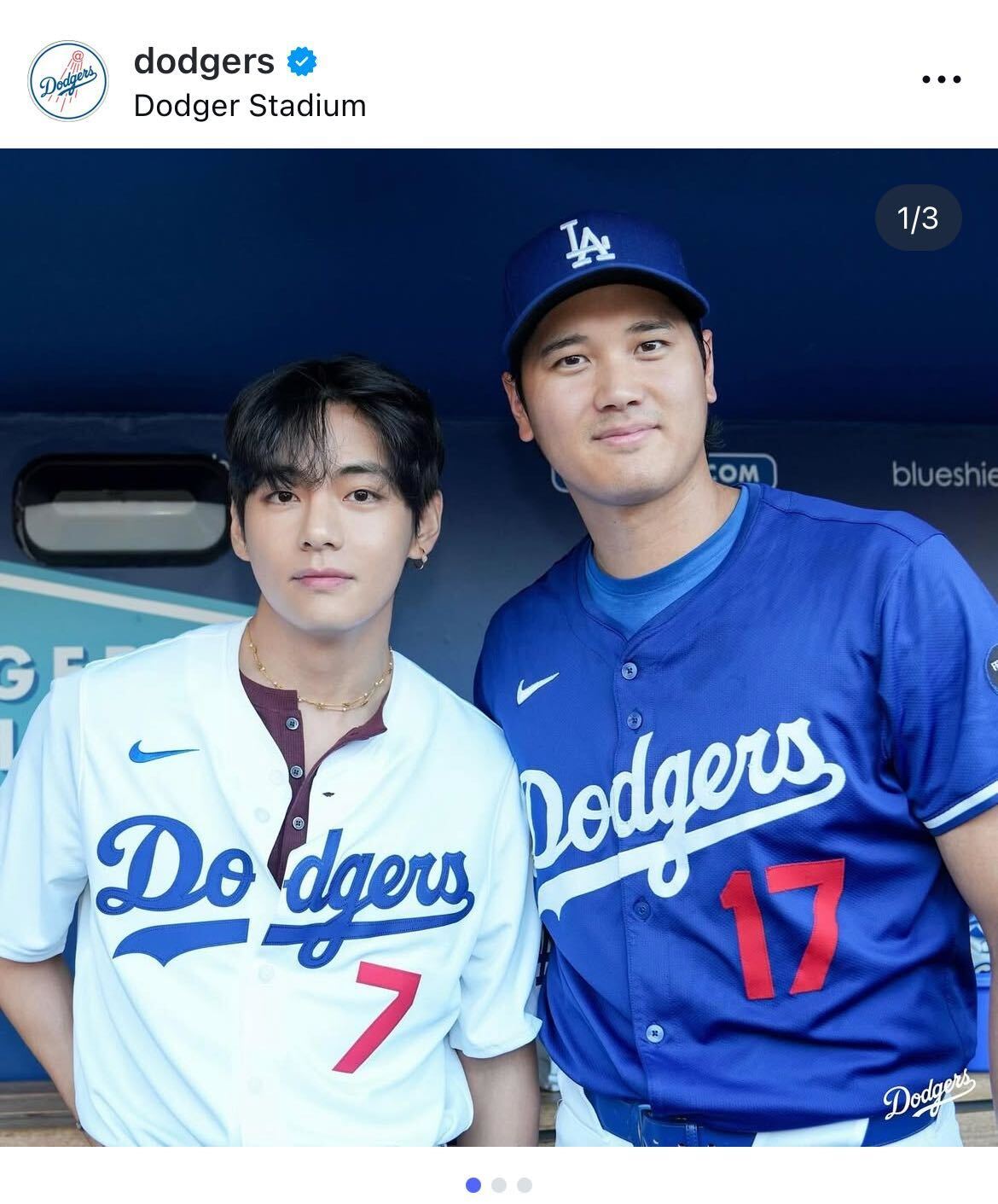Open the Dodger Stadium location
The width and height of the screenshot is (998, 1204).
click(249, 106)
